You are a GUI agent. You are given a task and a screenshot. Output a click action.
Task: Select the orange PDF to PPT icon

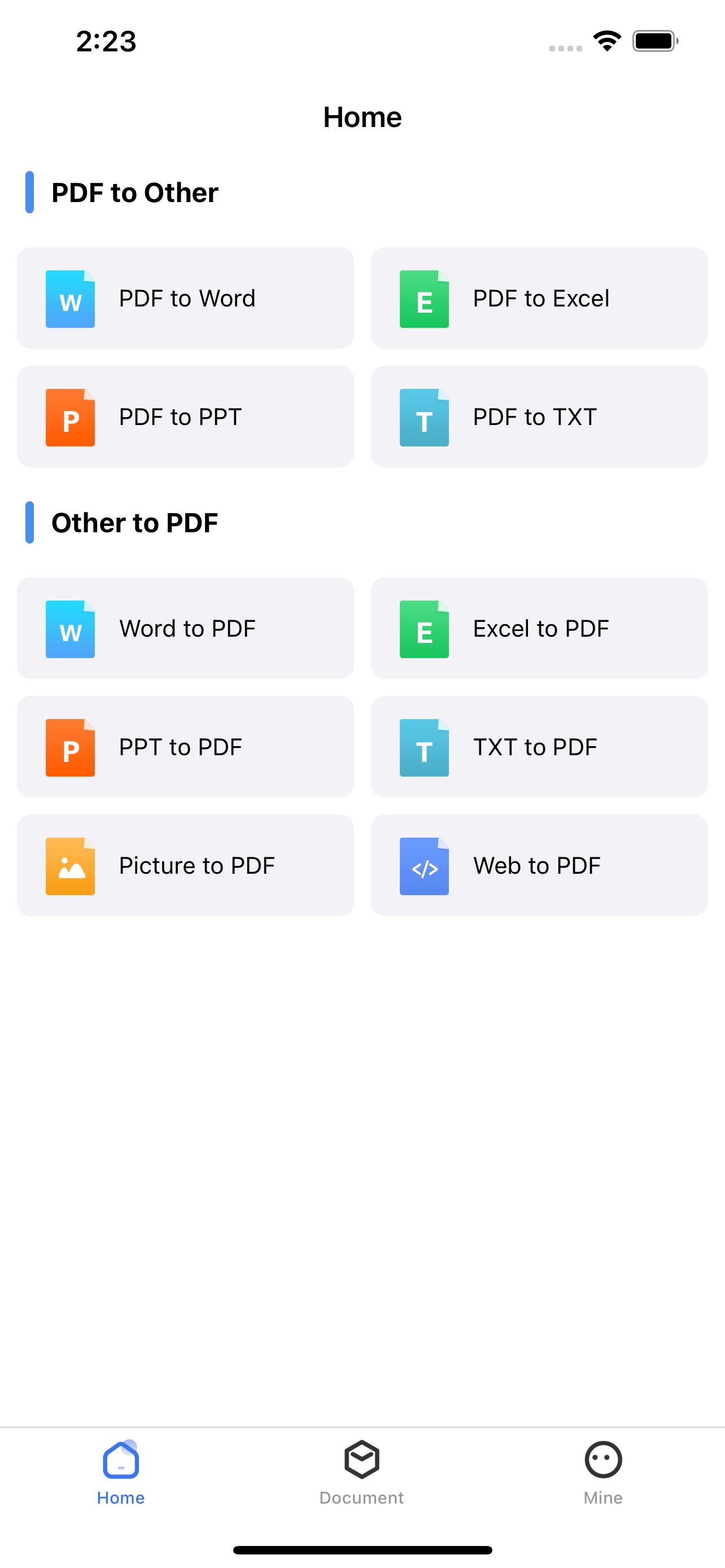tap(70, 417)
